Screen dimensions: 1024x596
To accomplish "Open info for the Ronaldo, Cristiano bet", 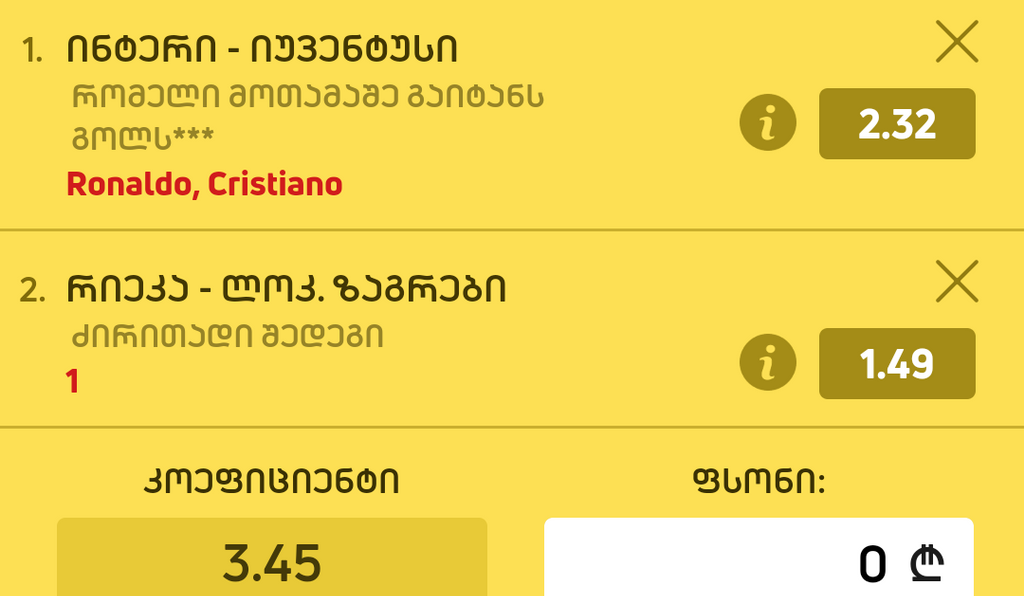I will (767, 124).
